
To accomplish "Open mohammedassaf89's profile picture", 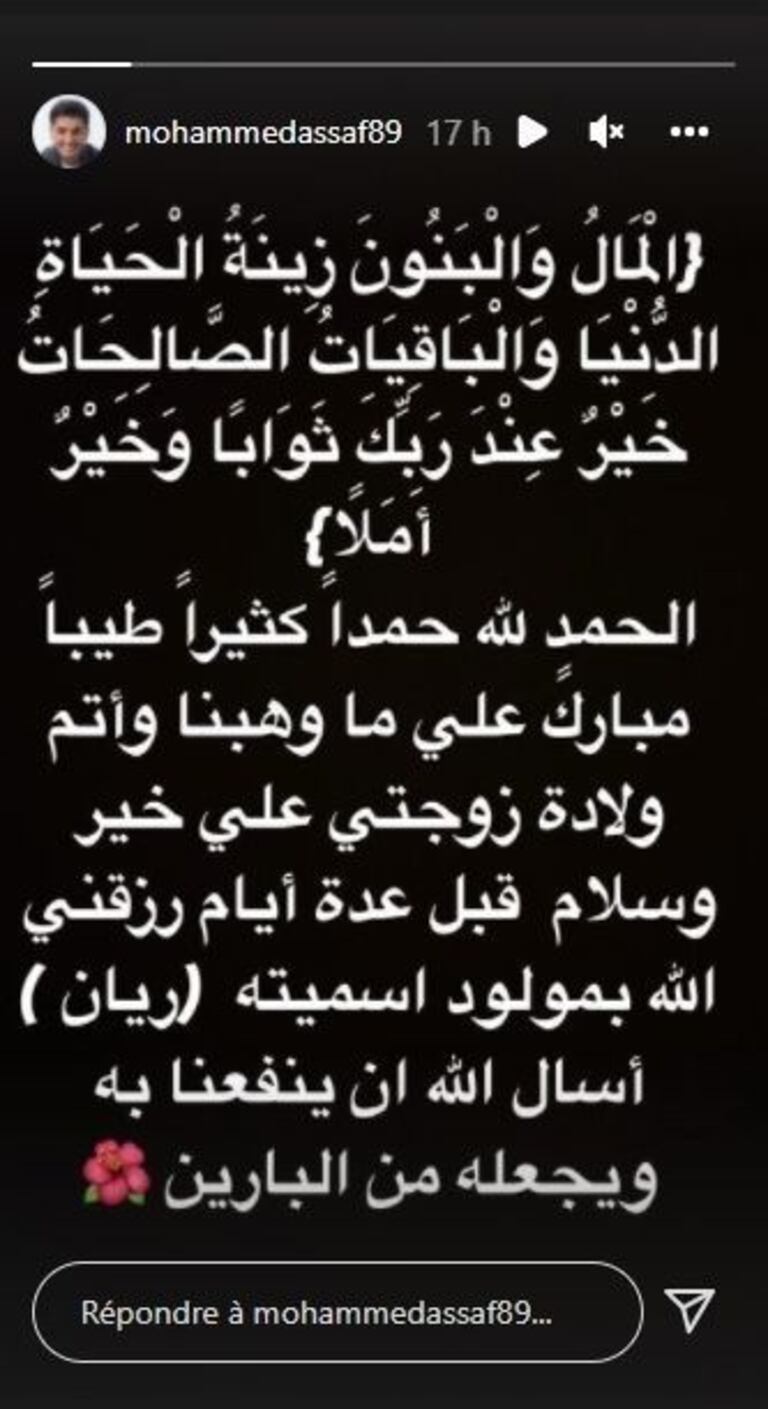I will click(68, 132).
